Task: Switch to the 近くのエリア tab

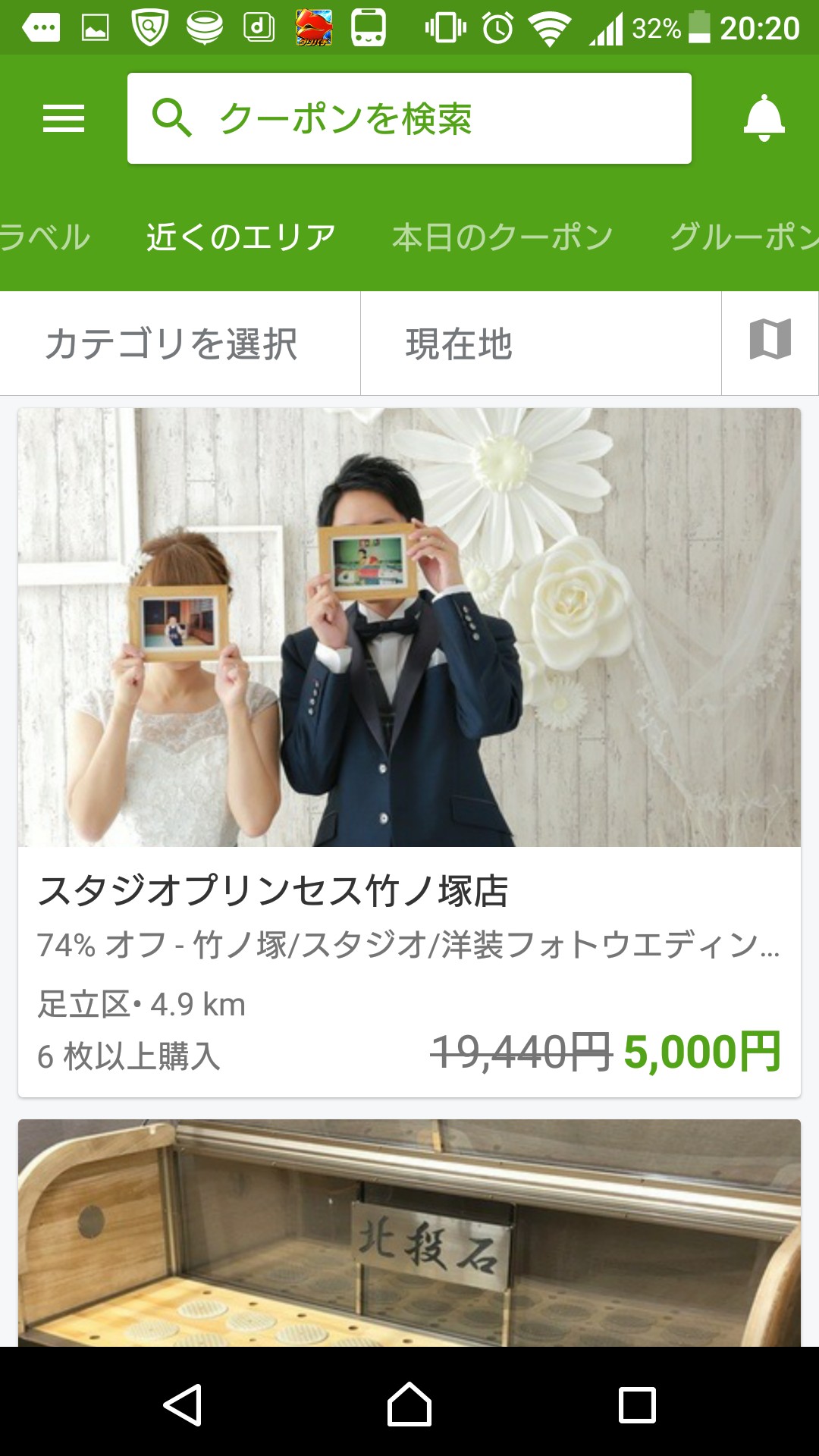Action: click(241, 237)
